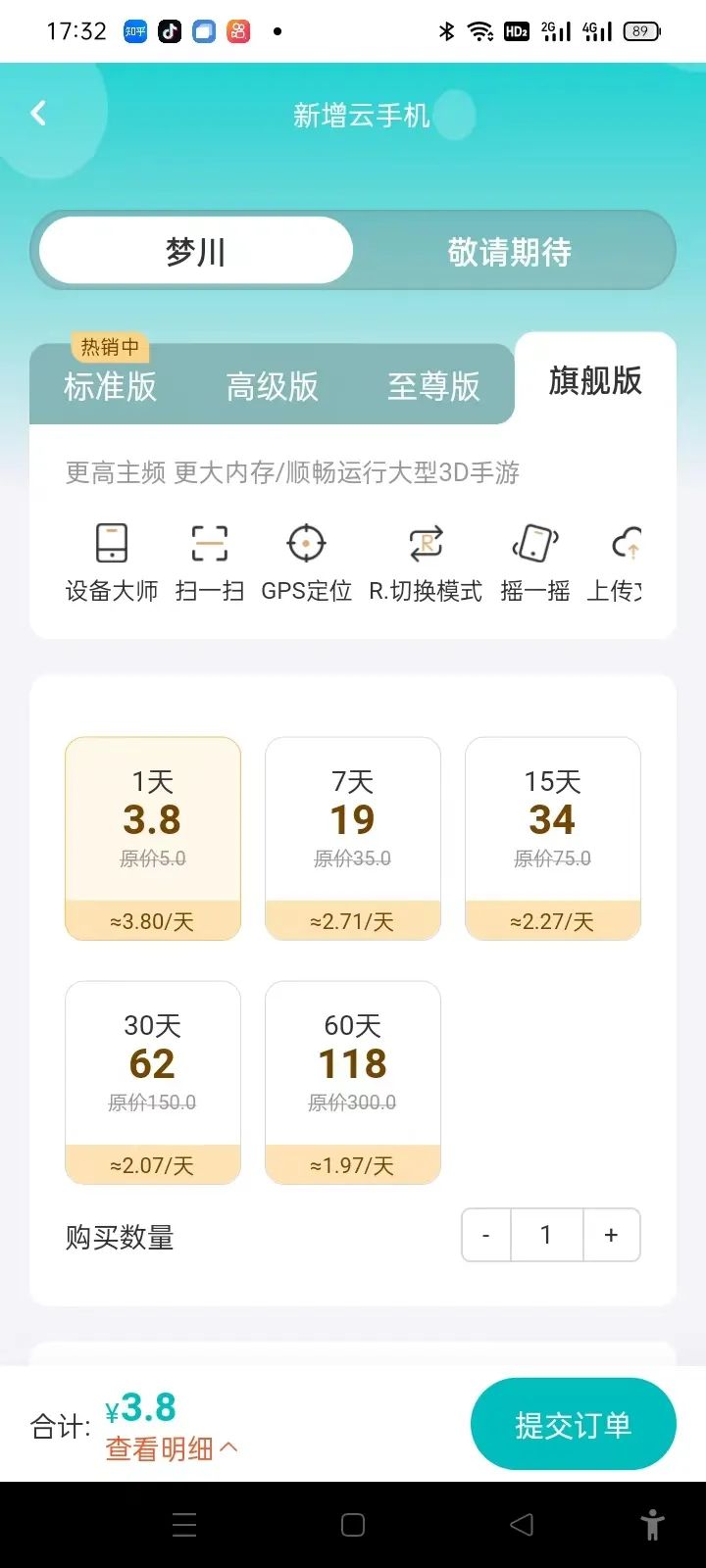Tap the 摇一摇 shake feature icon
Screen dimensions: 706x1568
pos(532,559)
